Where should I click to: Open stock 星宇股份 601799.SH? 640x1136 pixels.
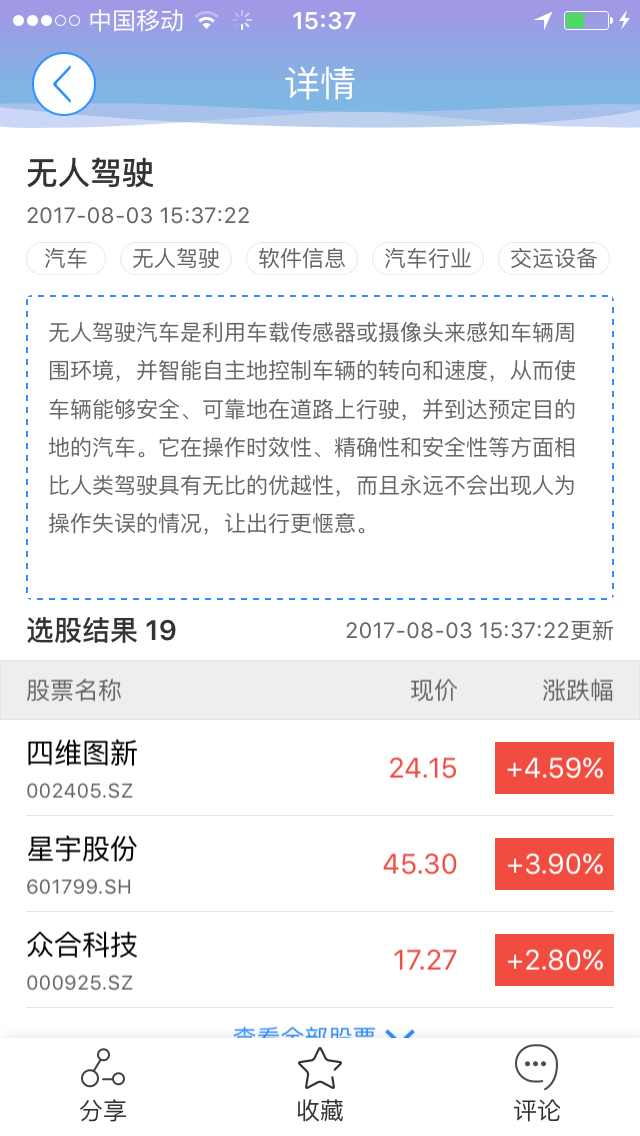tap(320, 864)
